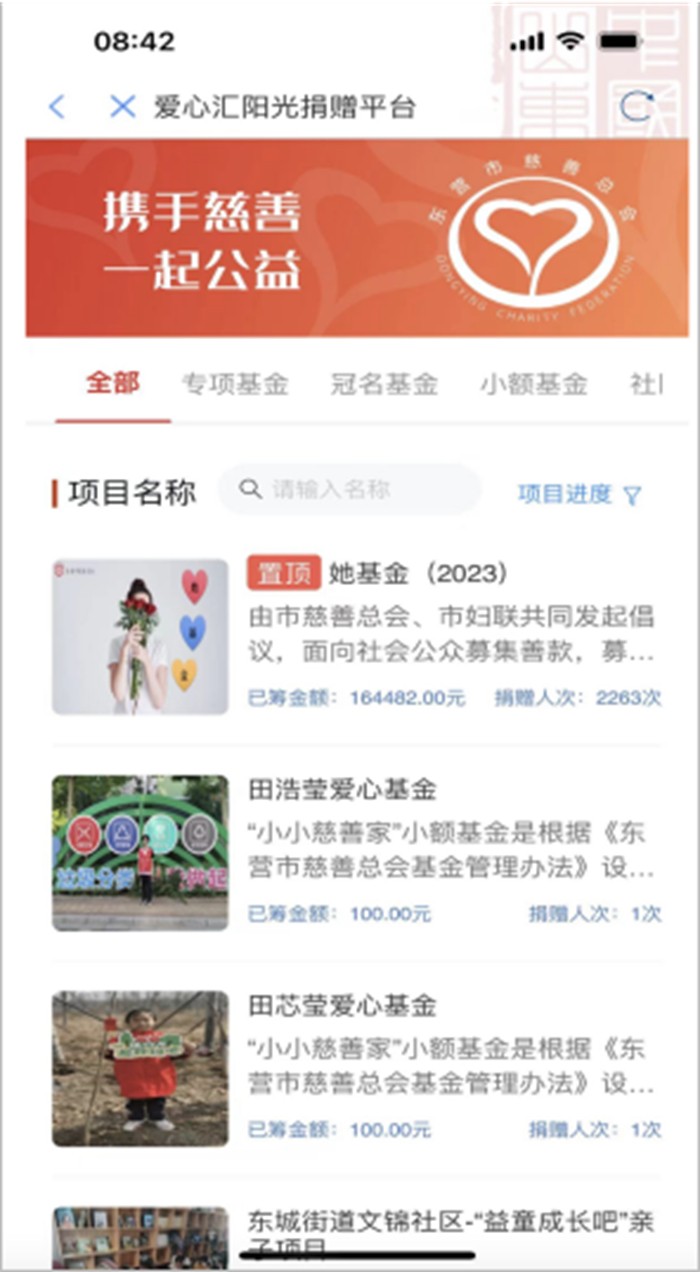Viewport: 700px width, 1272px height.
Task: Select the 全部 tab
Action: [x=112, y=383]
